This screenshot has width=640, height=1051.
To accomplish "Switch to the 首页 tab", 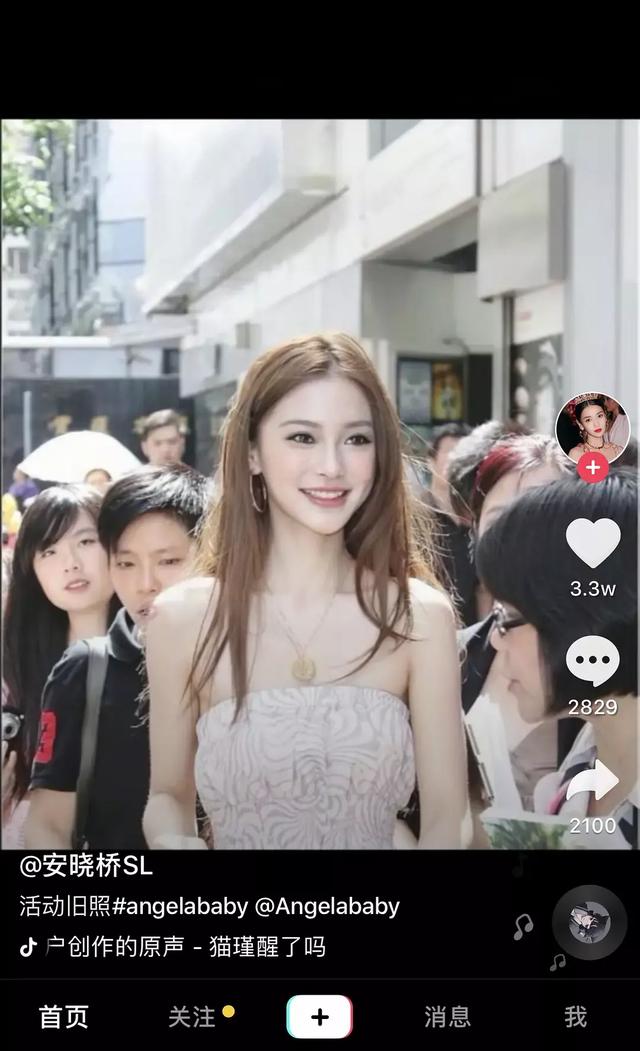I will 63,1017.
